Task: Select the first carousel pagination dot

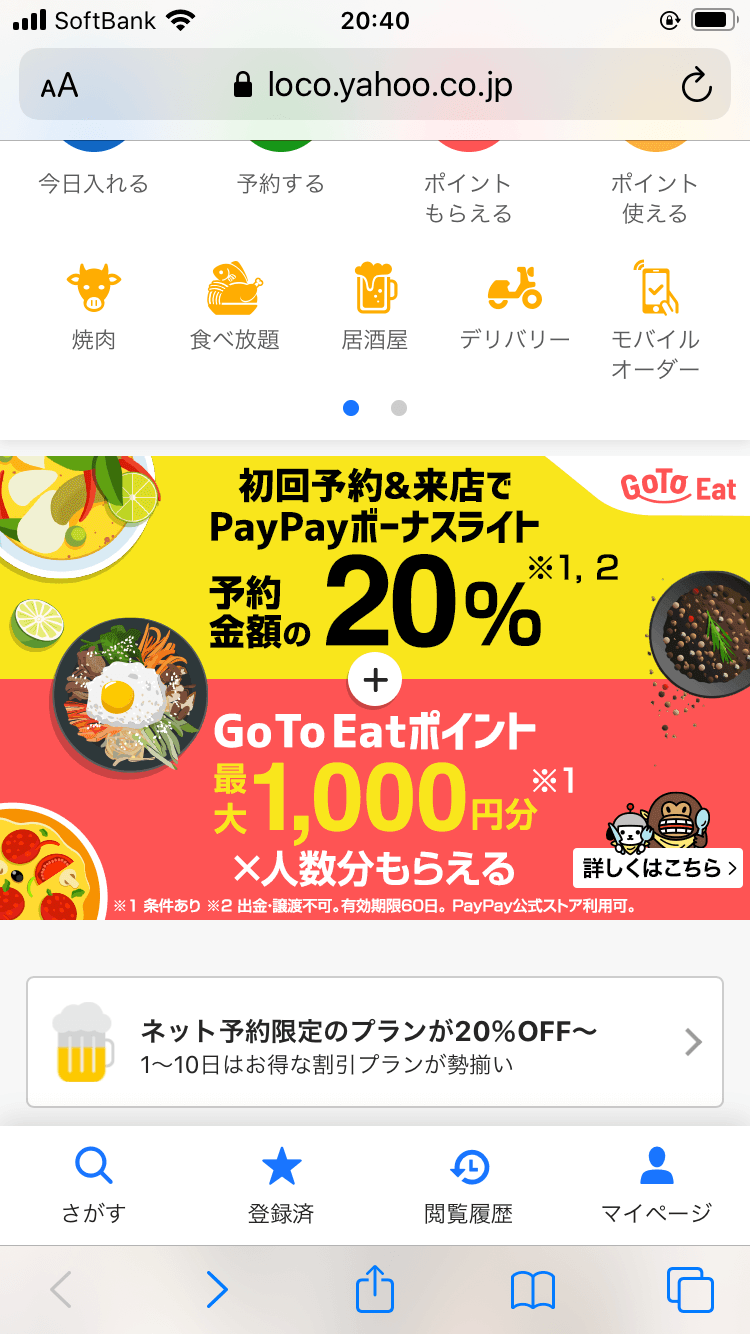Action: 351,408
